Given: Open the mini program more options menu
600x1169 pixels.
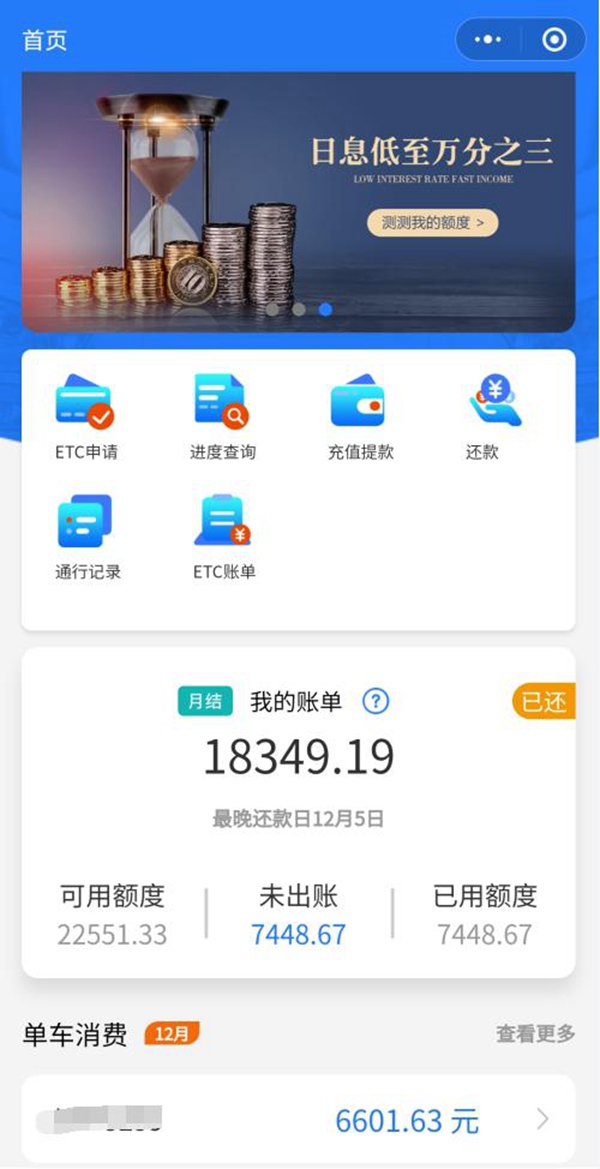Looking at the screenshot, I should tap(488, 40).
